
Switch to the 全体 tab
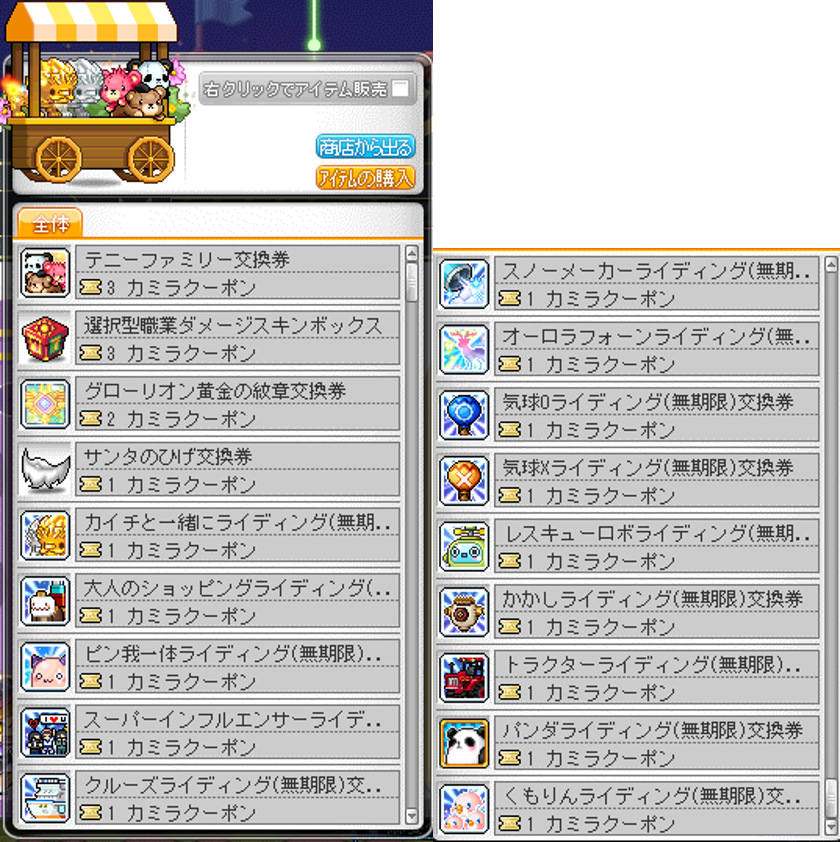coord(49,222)
